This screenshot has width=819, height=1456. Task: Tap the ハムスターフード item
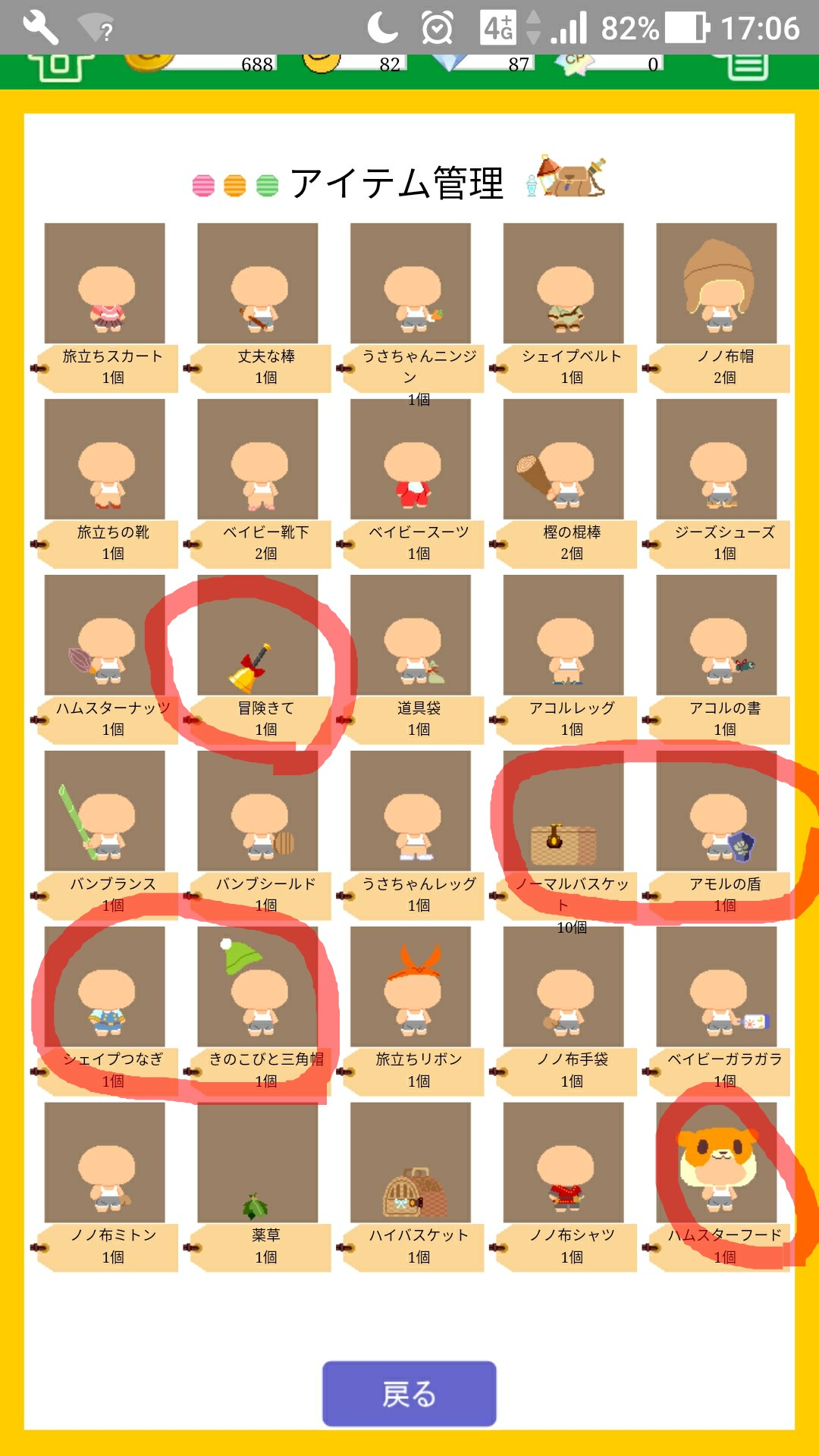(717, 1163)
